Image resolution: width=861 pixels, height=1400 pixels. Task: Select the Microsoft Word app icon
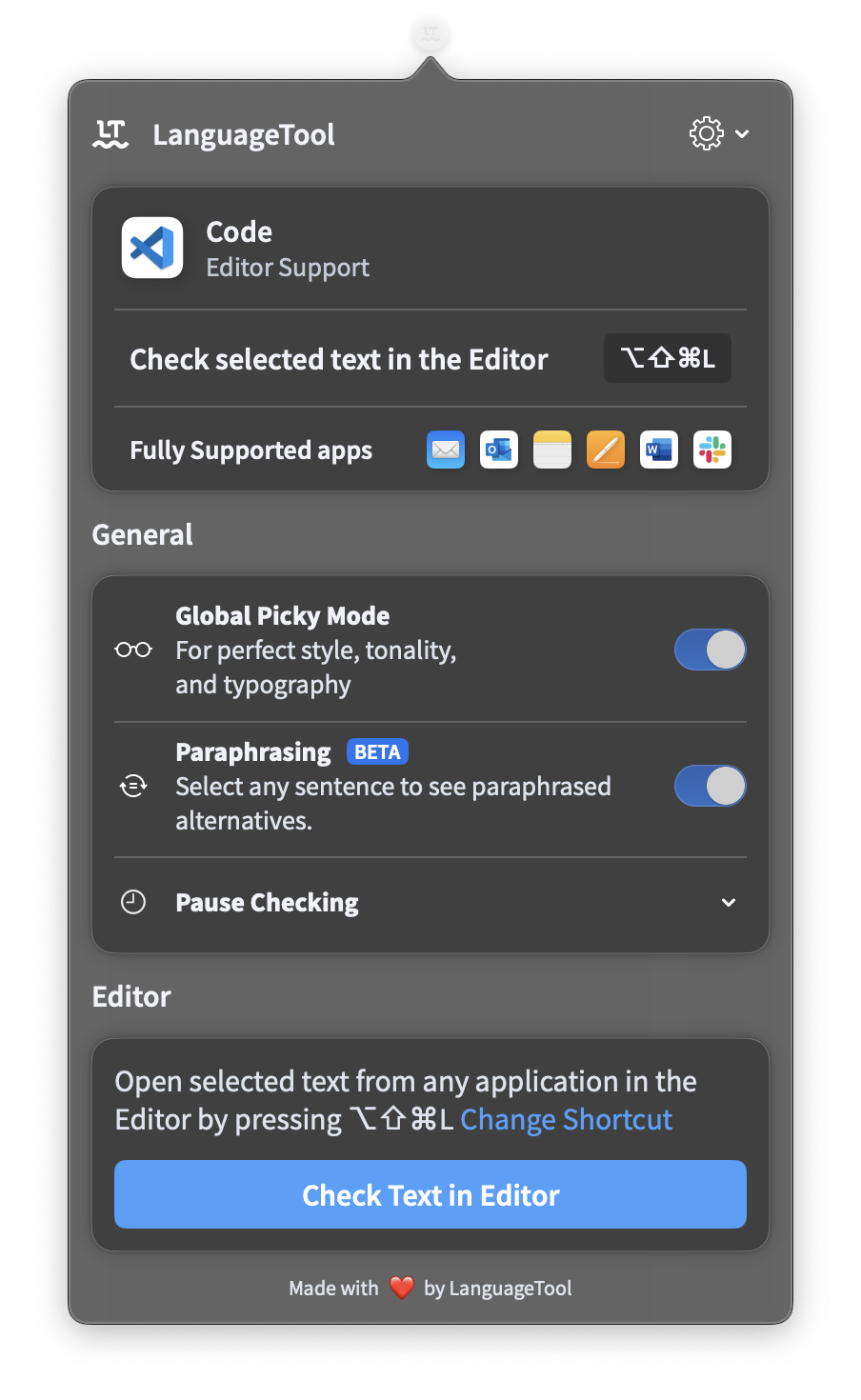point(658,449)
